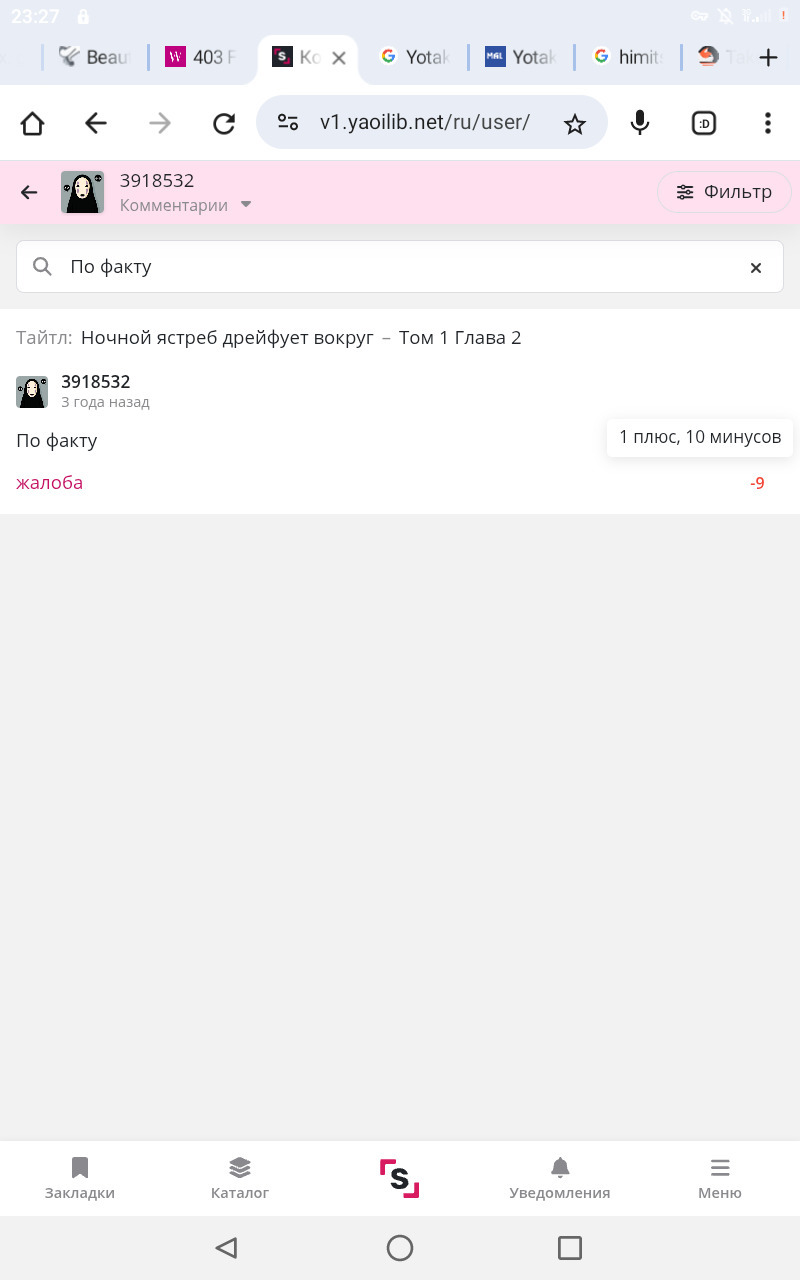
Task: Bookmark the page with the star icon
Action: (x=574, y=123)
